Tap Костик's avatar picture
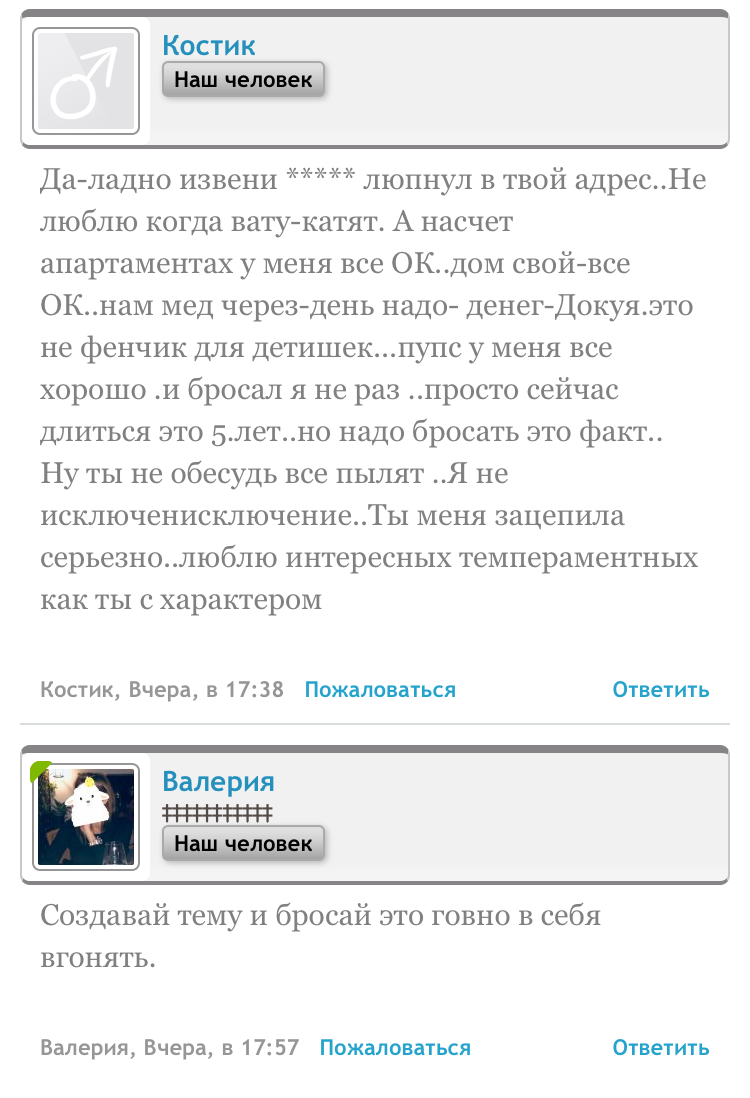The height and width of the screenshot is (1098, 750). pyautogui.click(x=86, y=82)
